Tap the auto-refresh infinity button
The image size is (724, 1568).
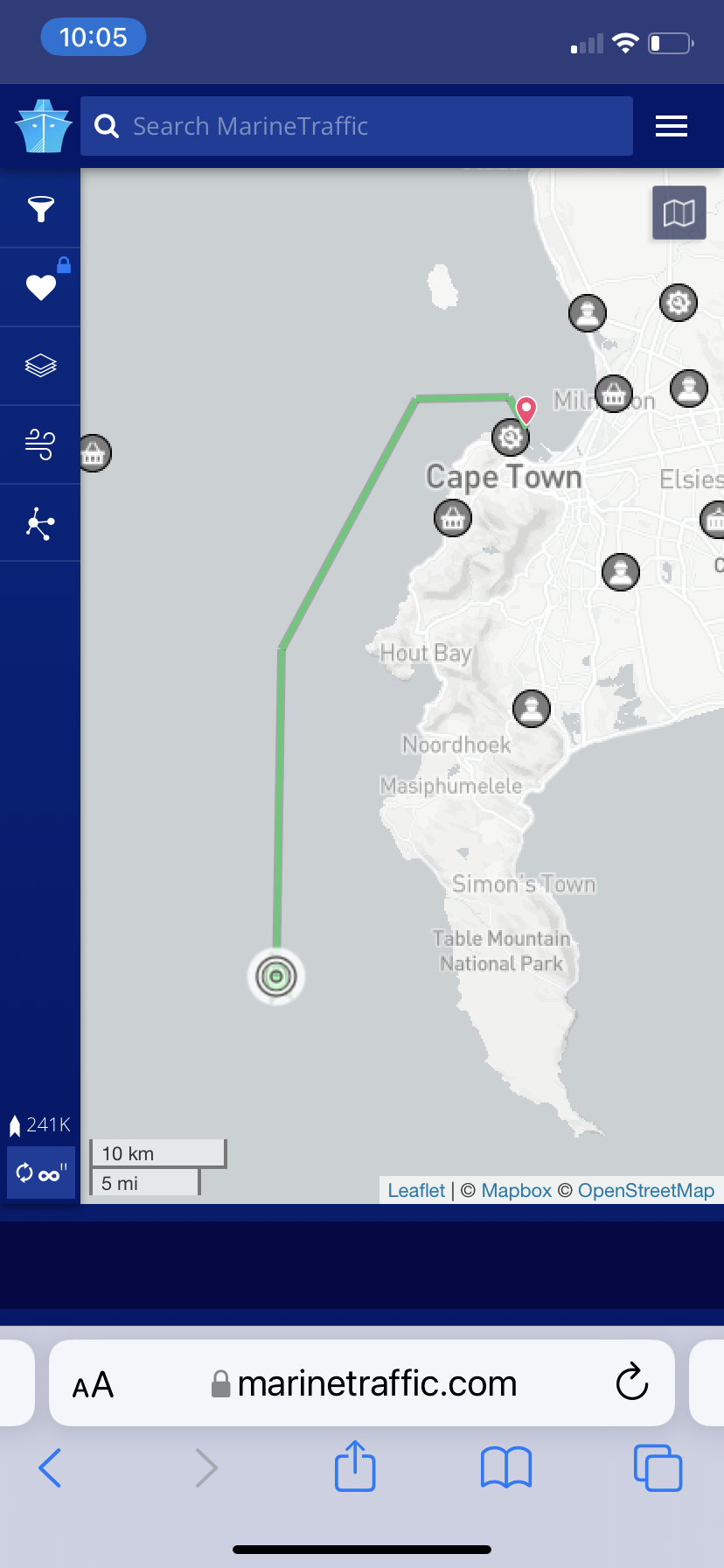coord(40,1172)
